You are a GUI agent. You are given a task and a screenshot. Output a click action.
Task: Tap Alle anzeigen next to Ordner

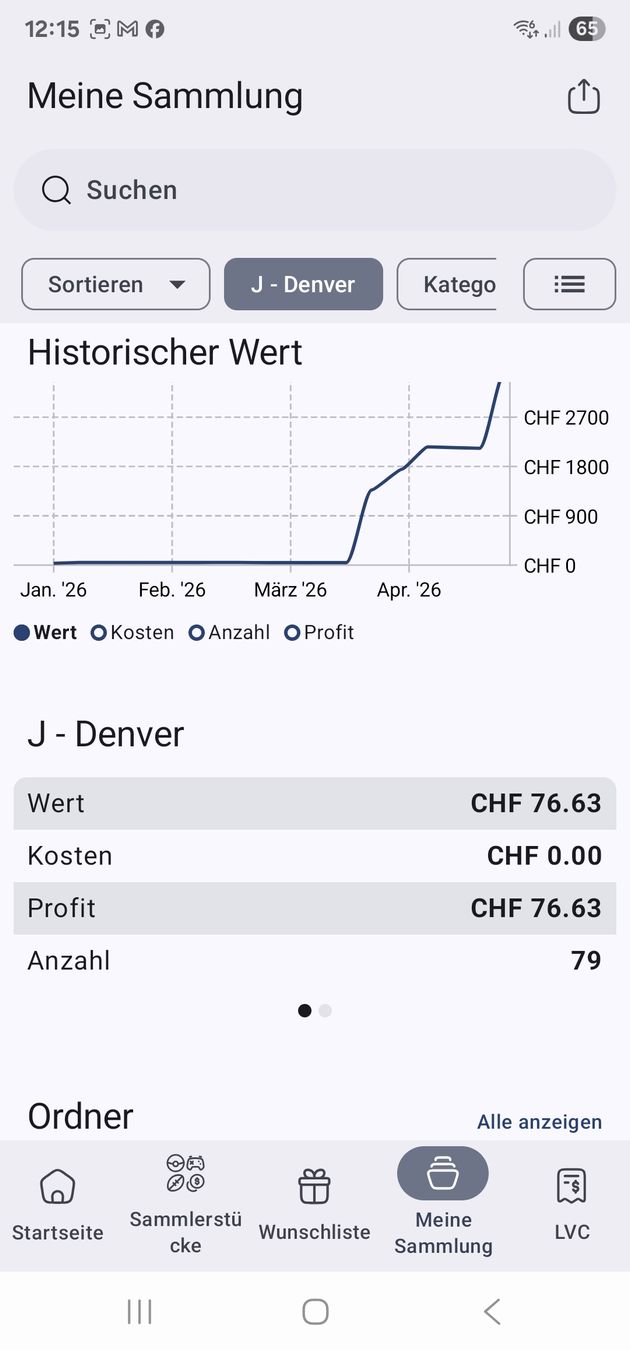[539, 1122]
